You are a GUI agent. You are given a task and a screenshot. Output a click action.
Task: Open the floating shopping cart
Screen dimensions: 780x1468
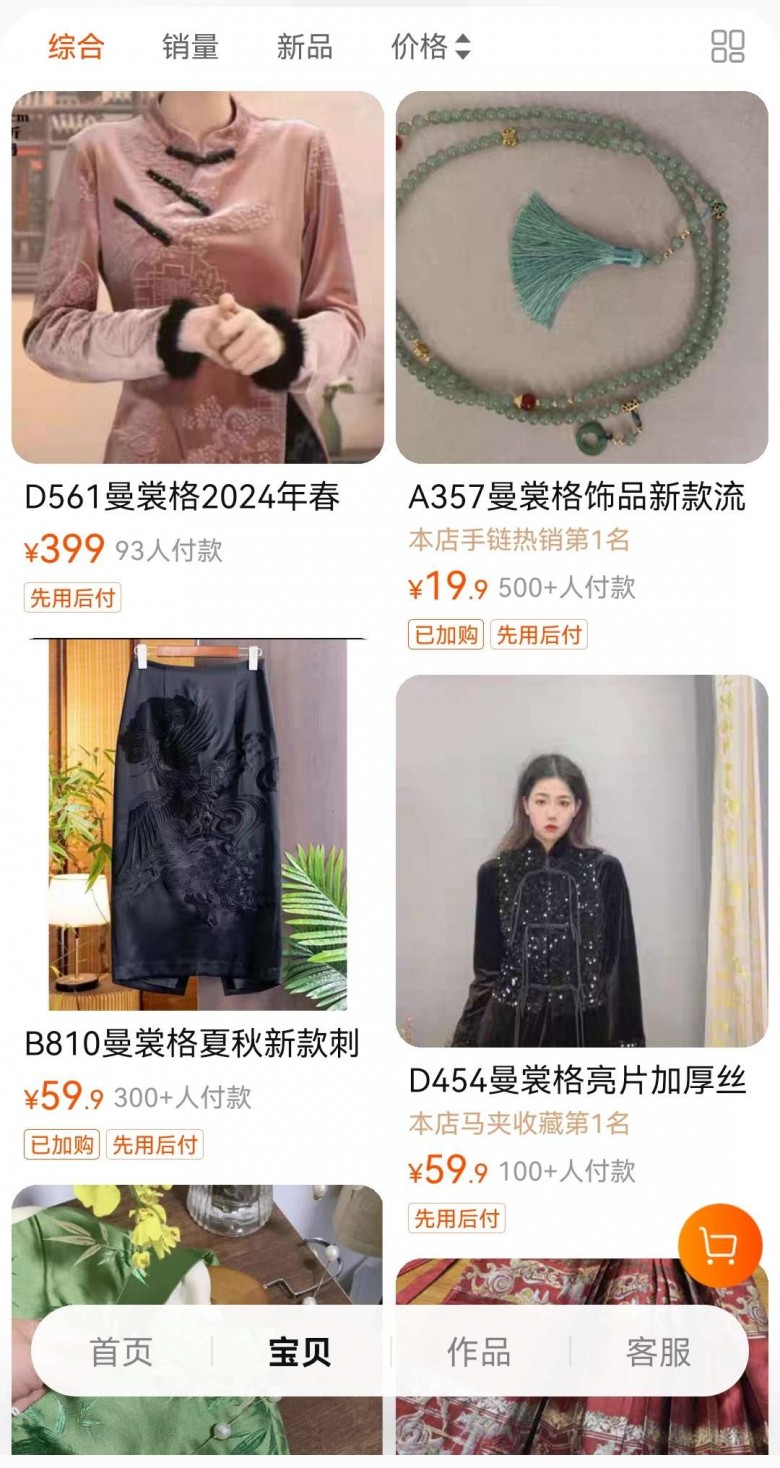720,1245
